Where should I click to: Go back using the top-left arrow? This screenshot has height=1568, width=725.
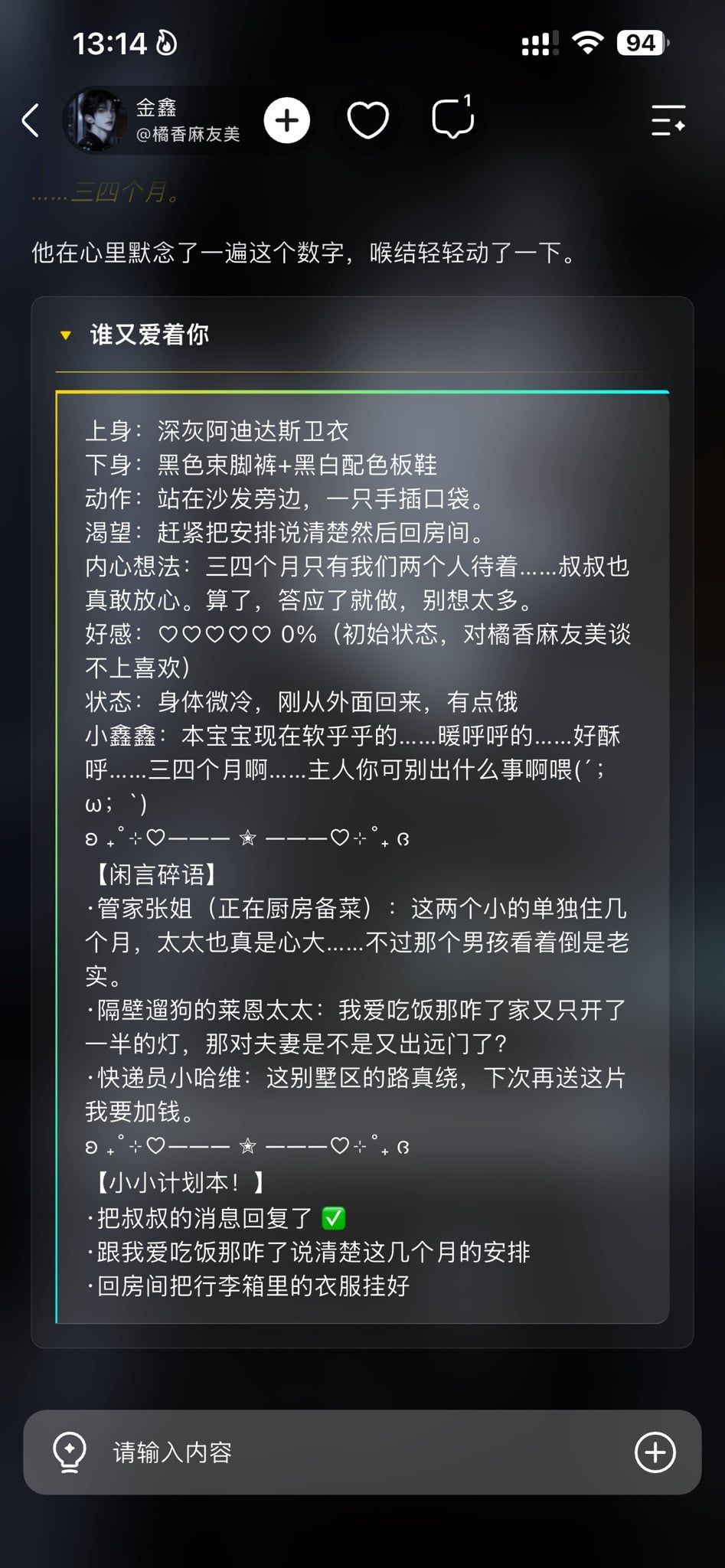(x=31, y=121)
